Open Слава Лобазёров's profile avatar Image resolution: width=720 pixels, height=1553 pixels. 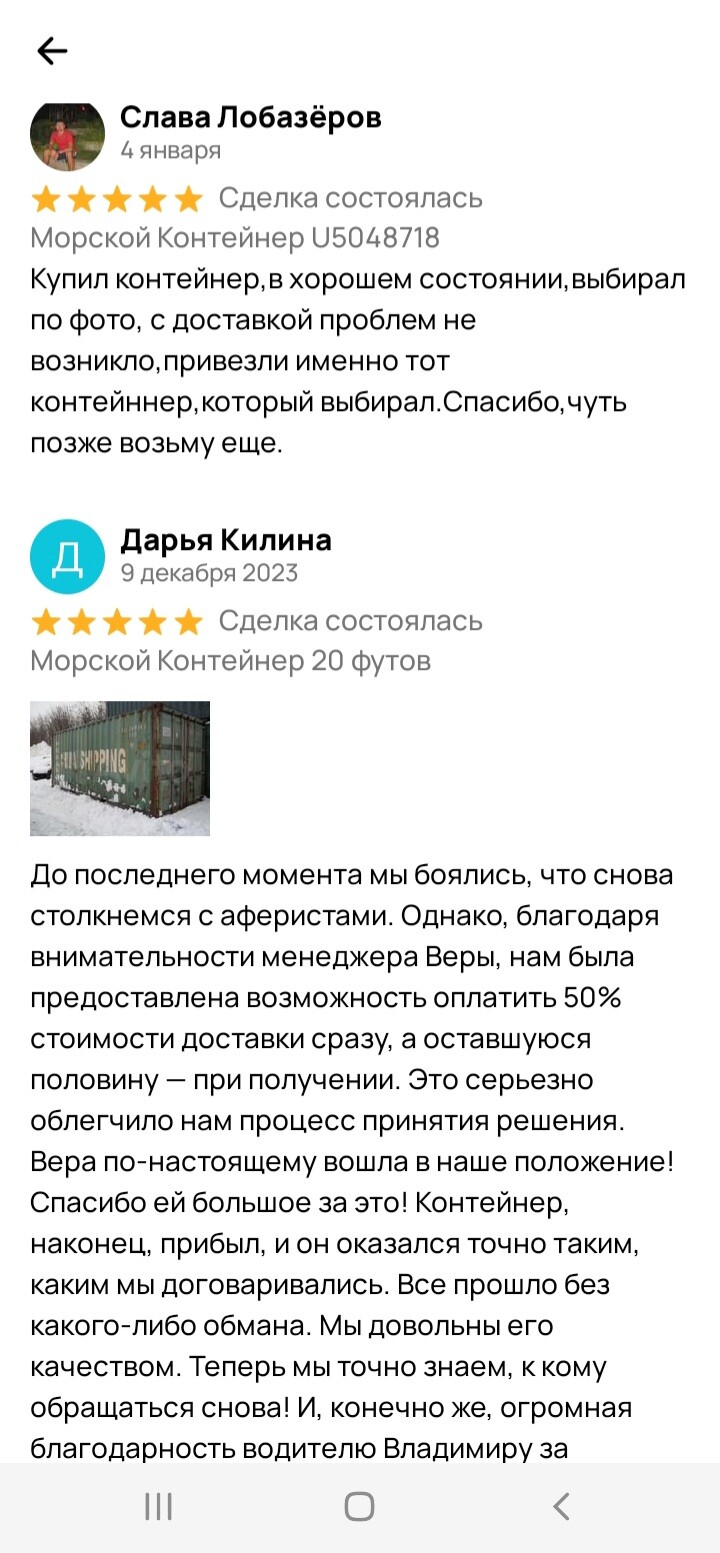pos(68,136)
